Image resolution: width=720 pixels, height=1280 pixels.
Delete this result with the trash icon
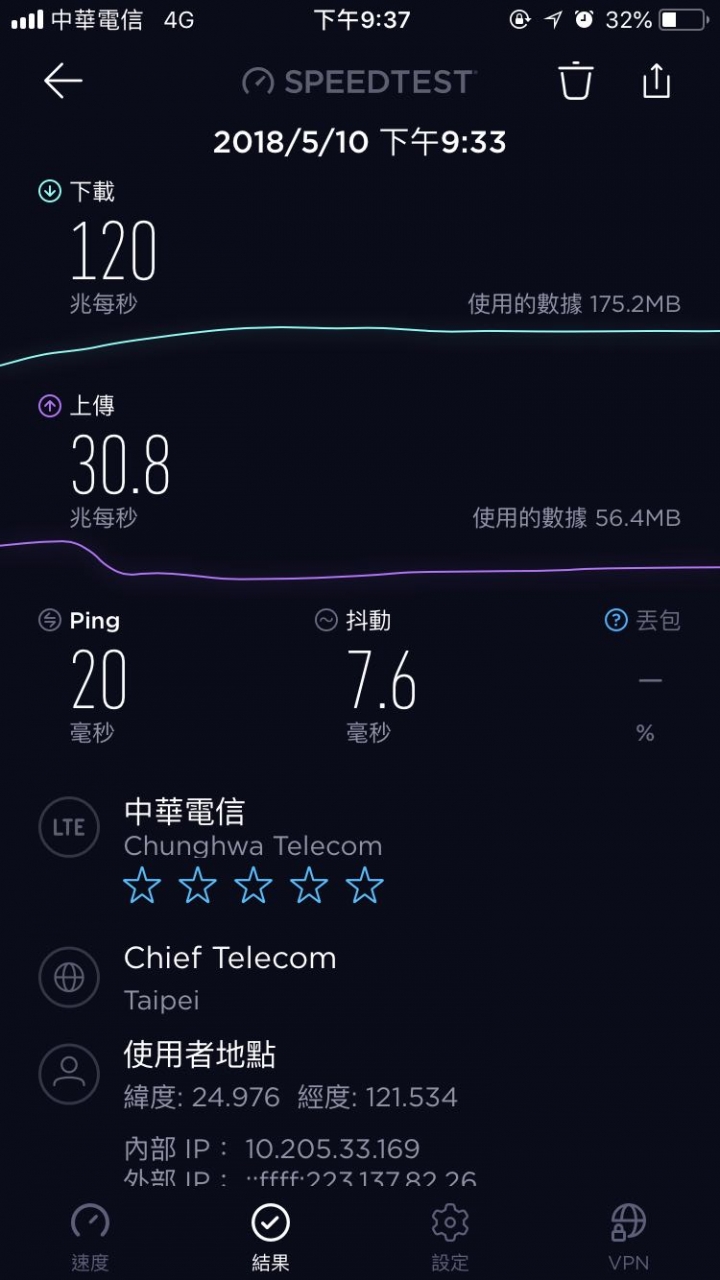coord(576,81)
